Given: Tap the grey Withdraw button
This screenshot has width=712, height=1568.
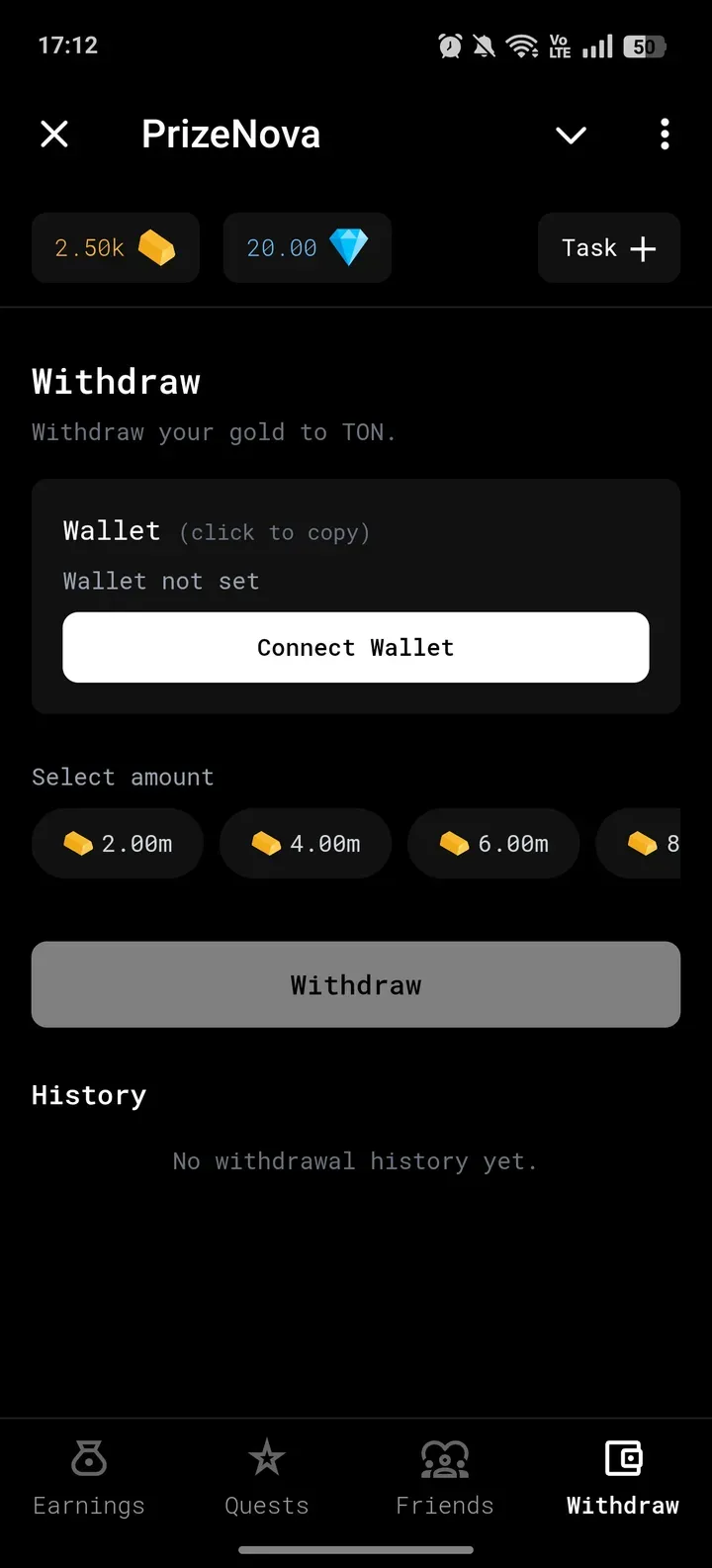Looking at the screenshot, I should coord(356,984).
